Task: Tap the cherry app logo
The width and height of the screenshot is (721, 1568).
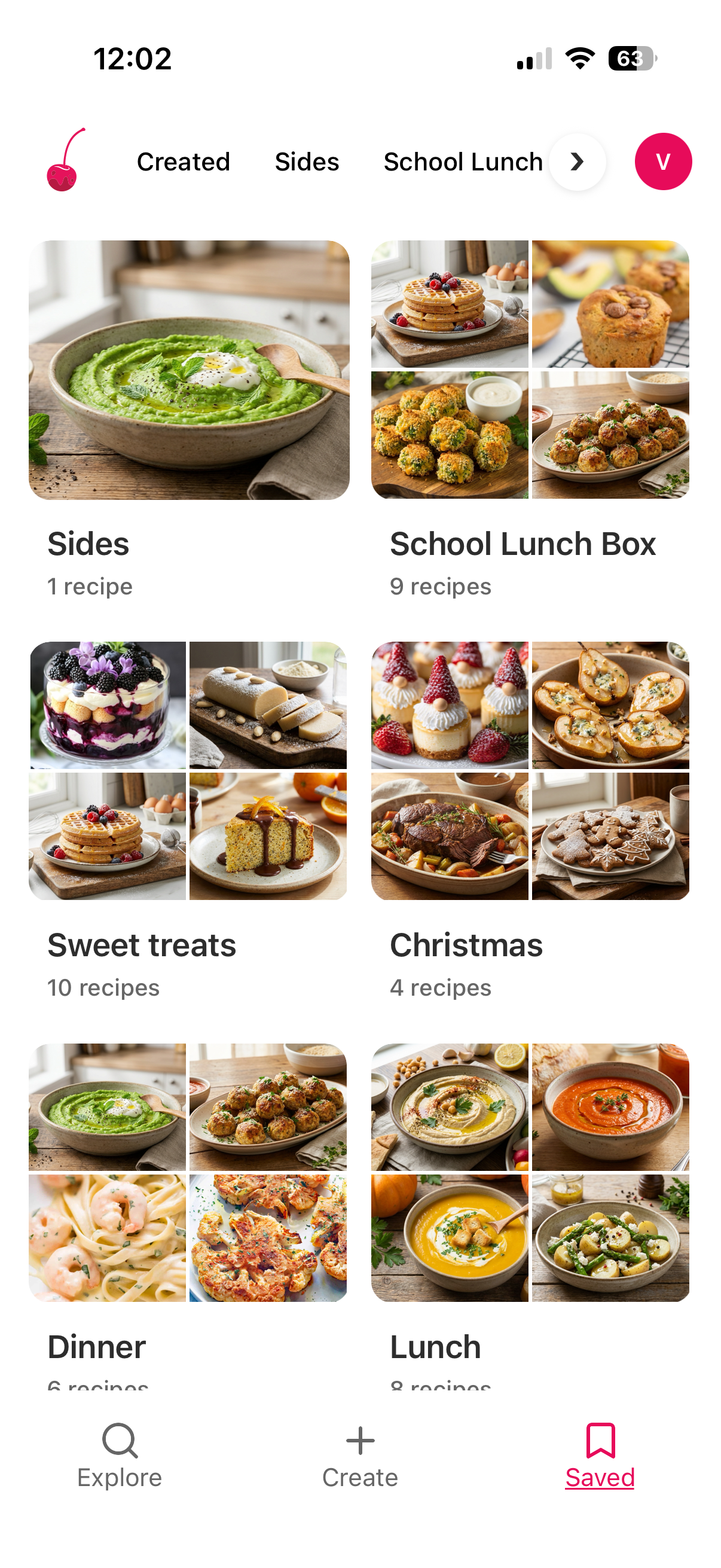Action: [x=66, y=158]
